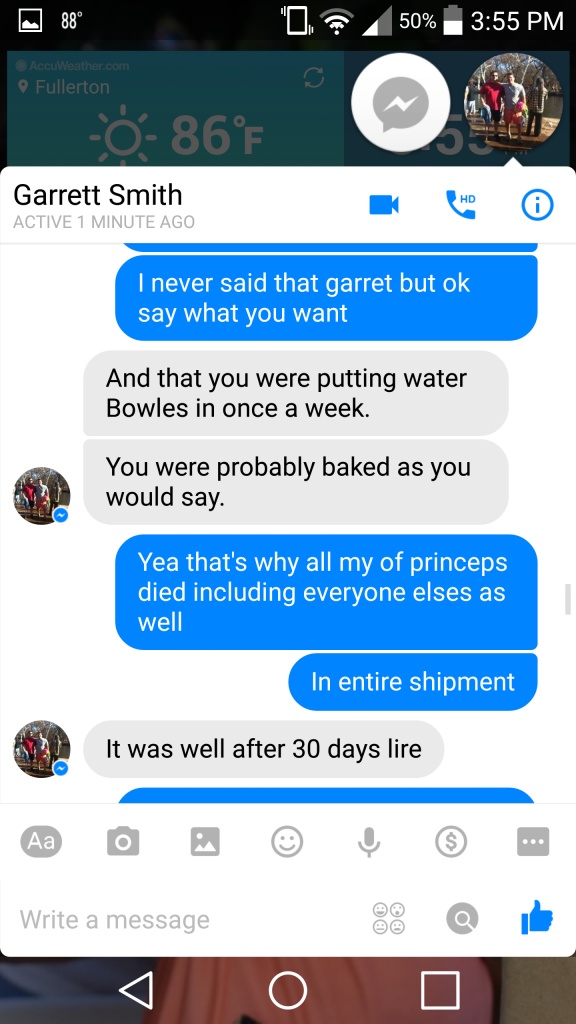Toggle the Aa text keyboard button

point(41,842)
